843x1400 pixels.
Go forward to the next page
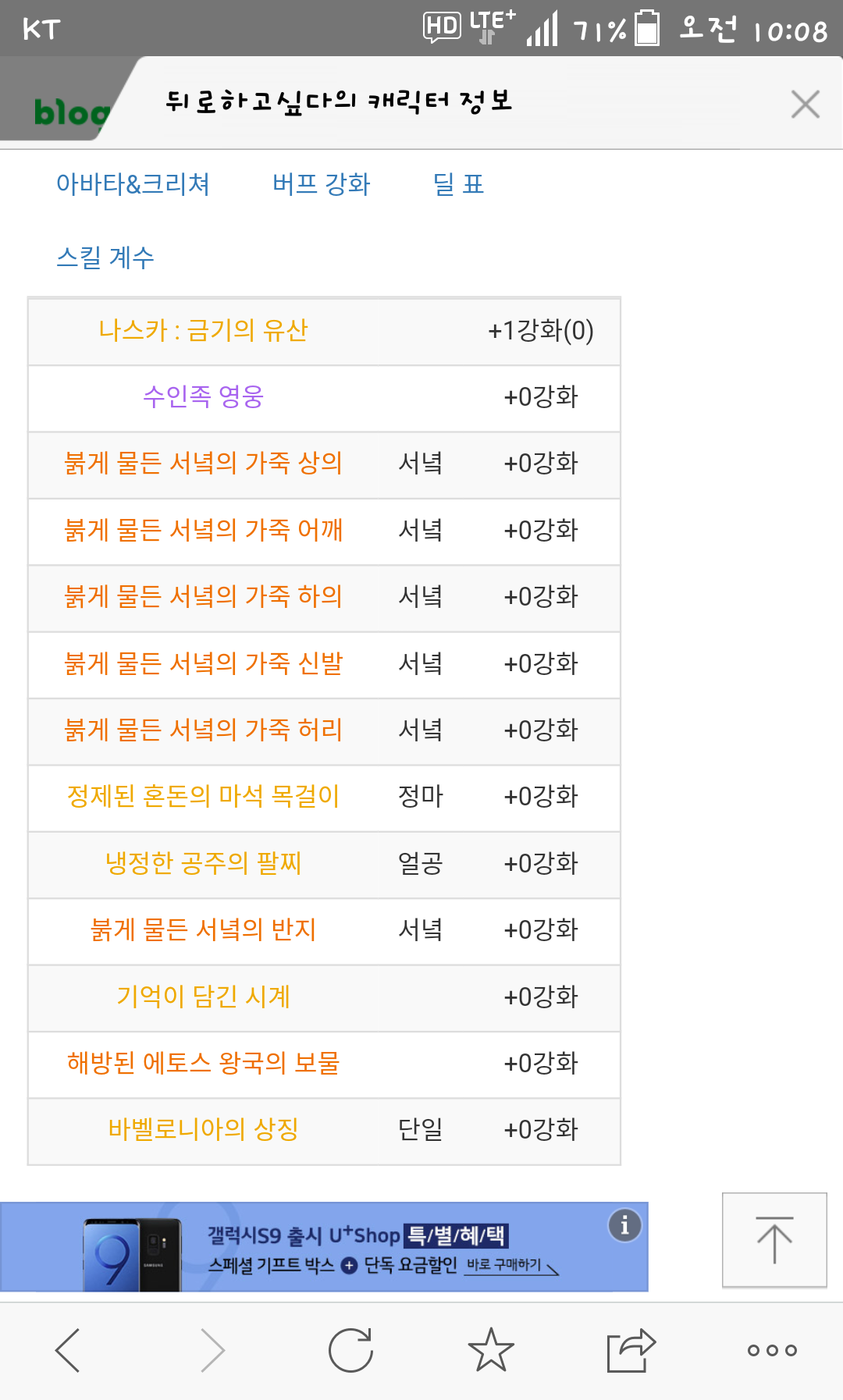coord(211,1349)
